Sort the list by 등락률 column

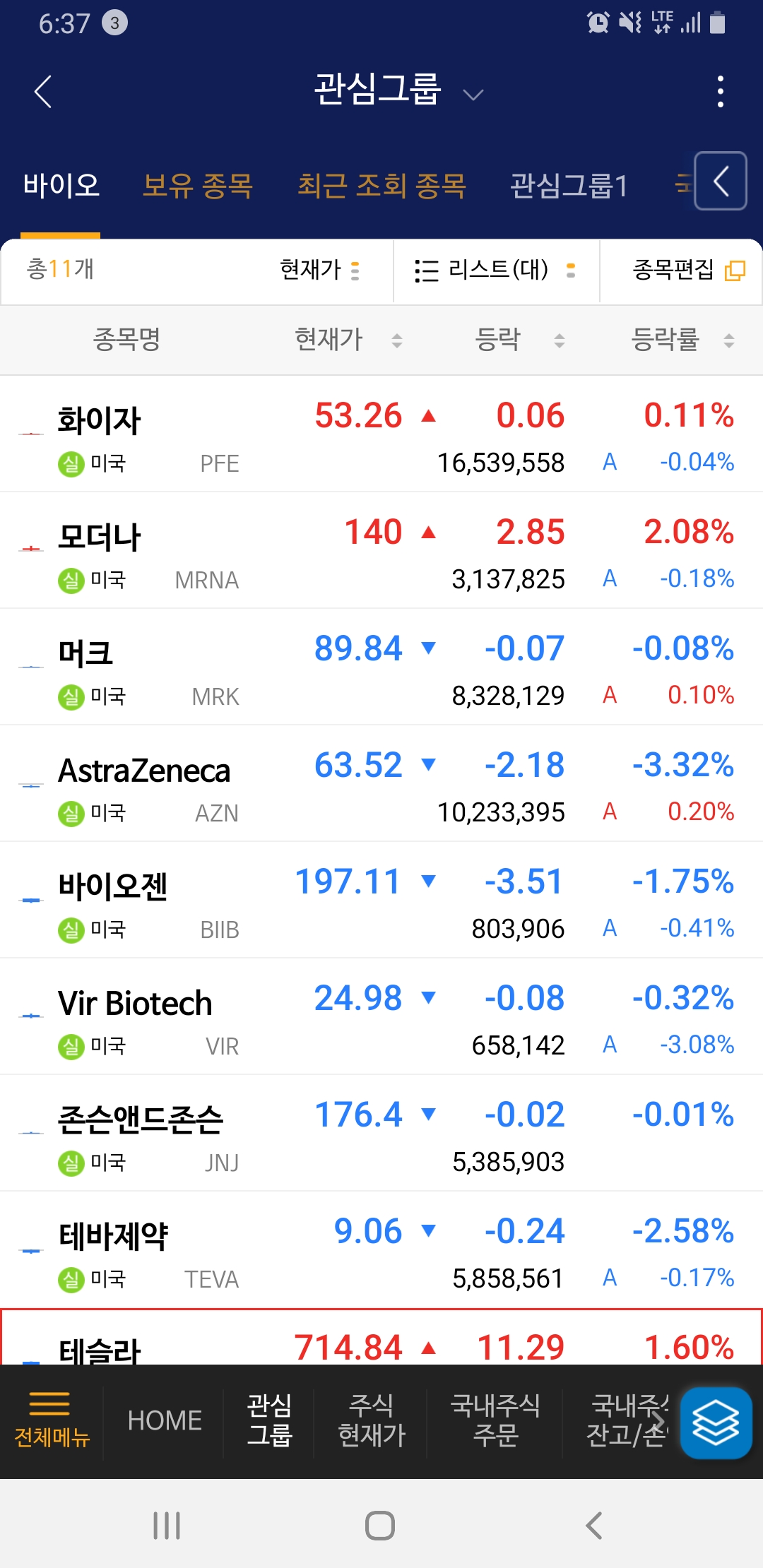682,340
